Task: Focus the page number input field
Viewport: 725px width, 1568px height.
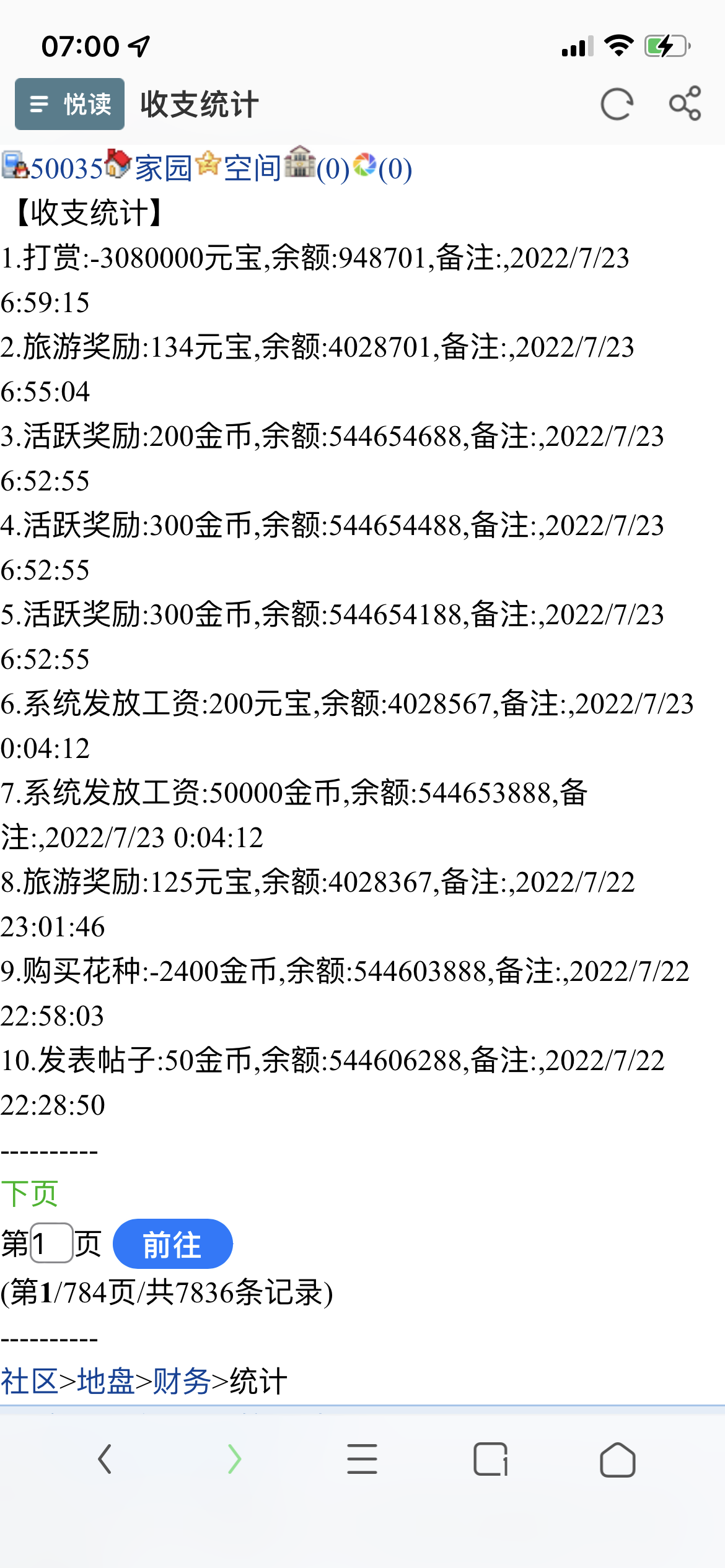Action: 51,1243
